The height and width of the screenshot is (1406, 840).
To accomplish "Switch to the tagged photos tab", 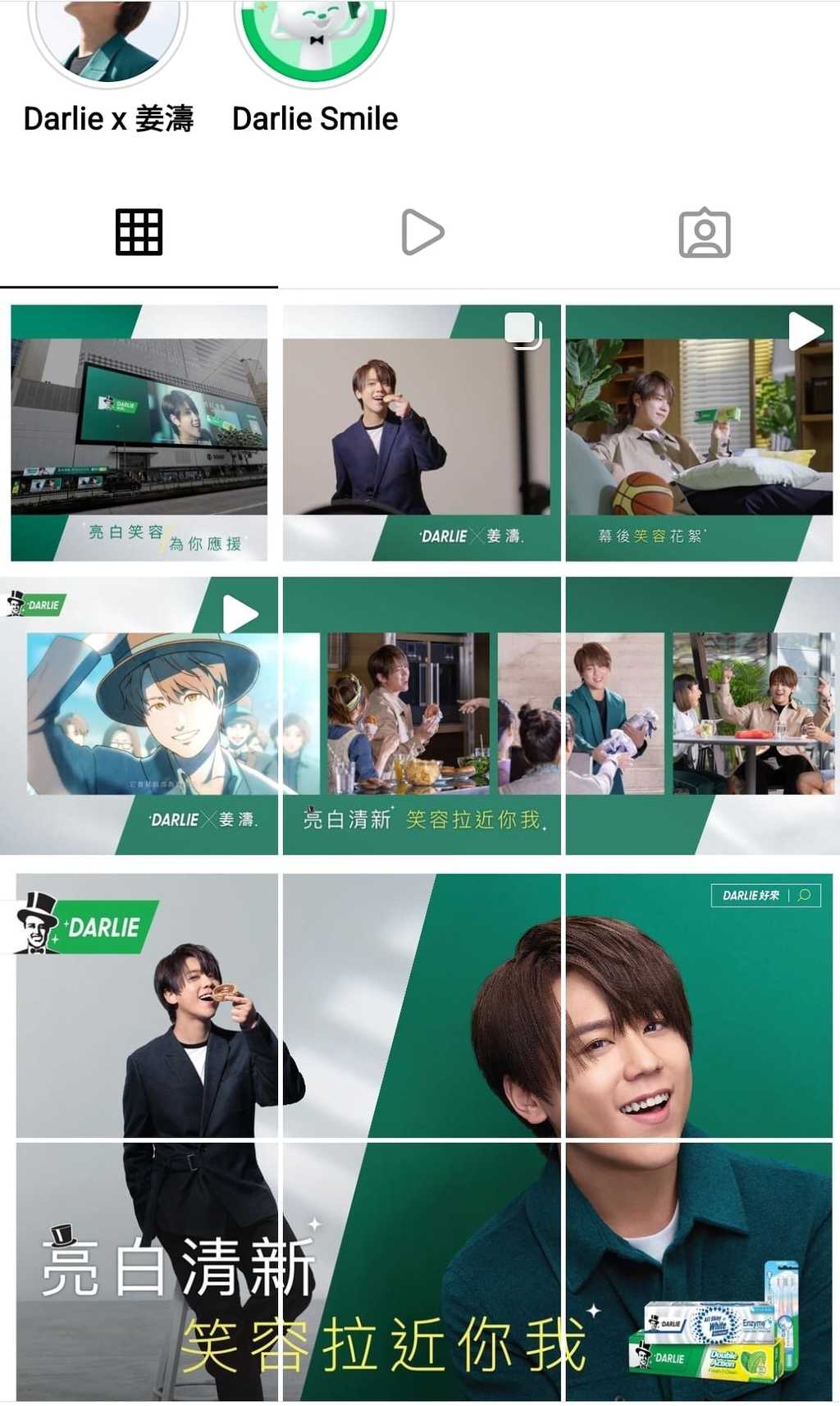I will tap(704, 234).
